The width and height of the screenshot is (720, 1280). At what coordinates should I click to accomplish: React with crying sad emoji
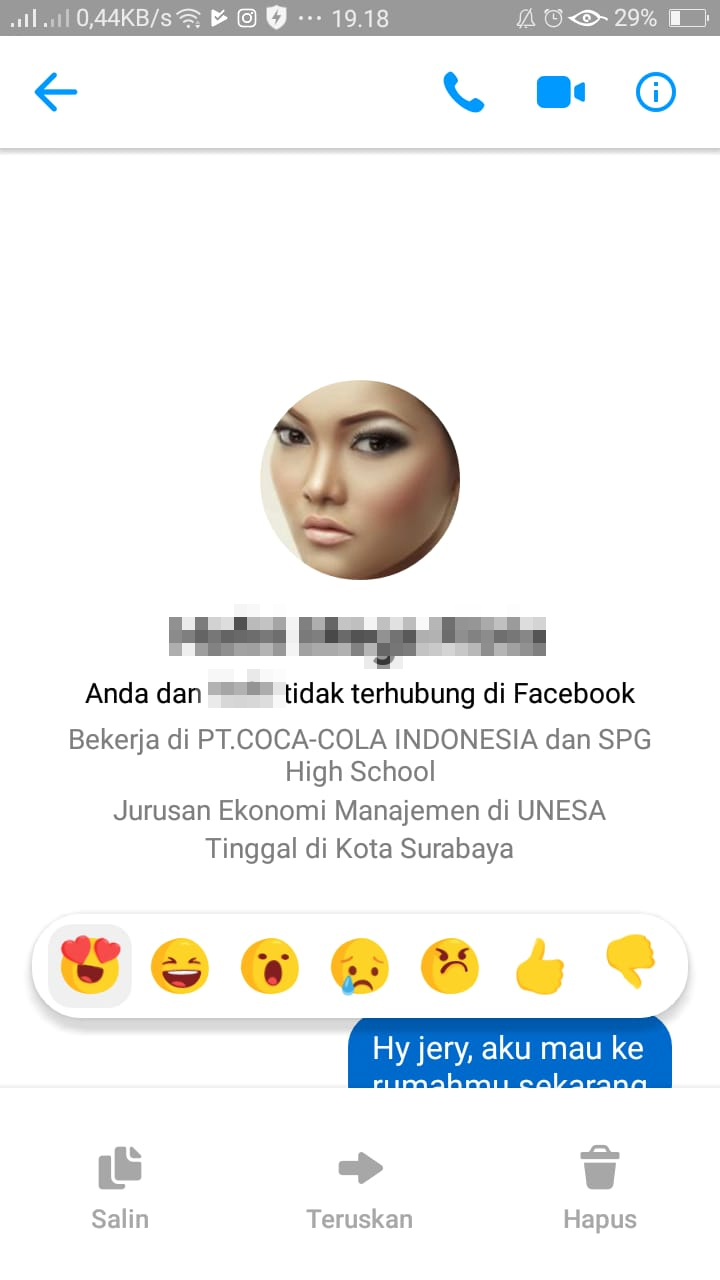point(360,967)
